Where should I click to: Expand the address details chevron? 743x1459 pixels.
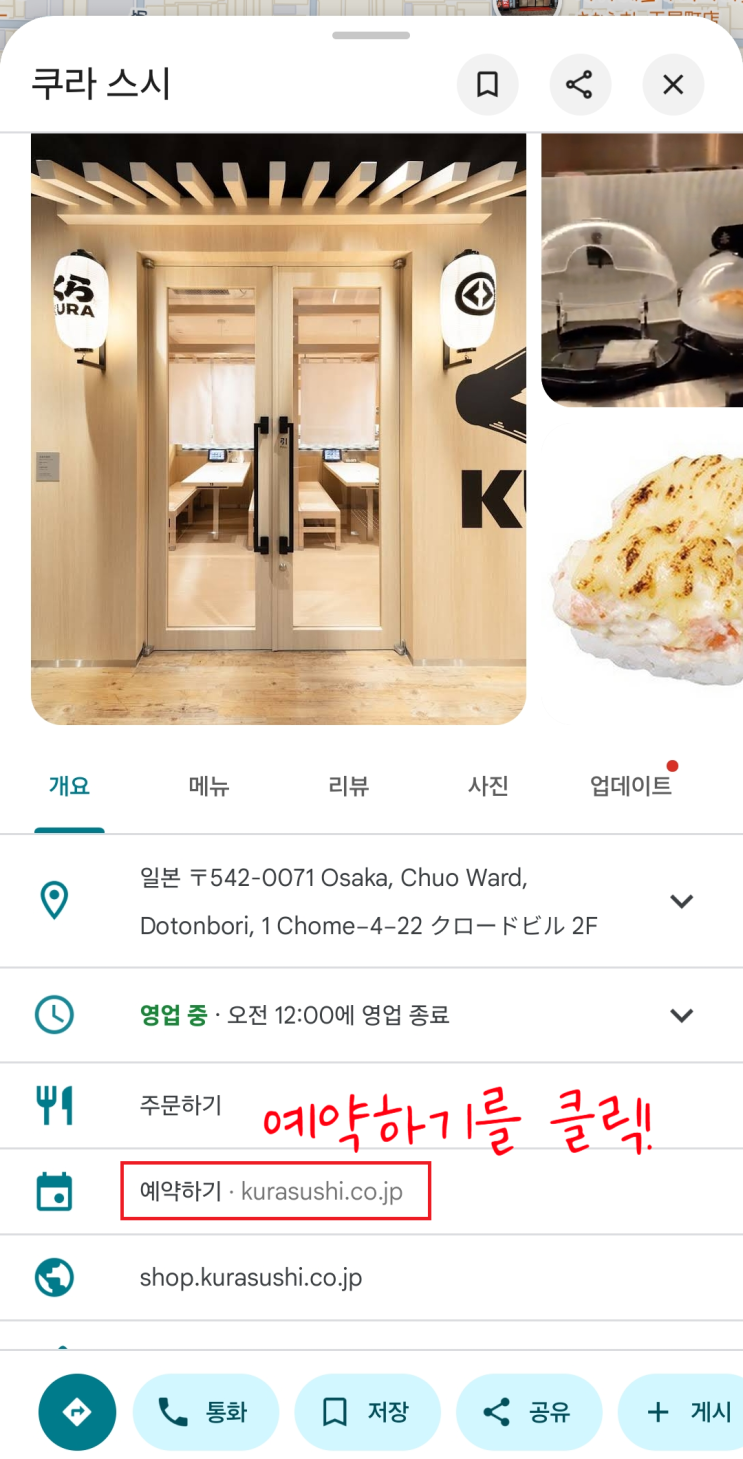pos(681,901)
